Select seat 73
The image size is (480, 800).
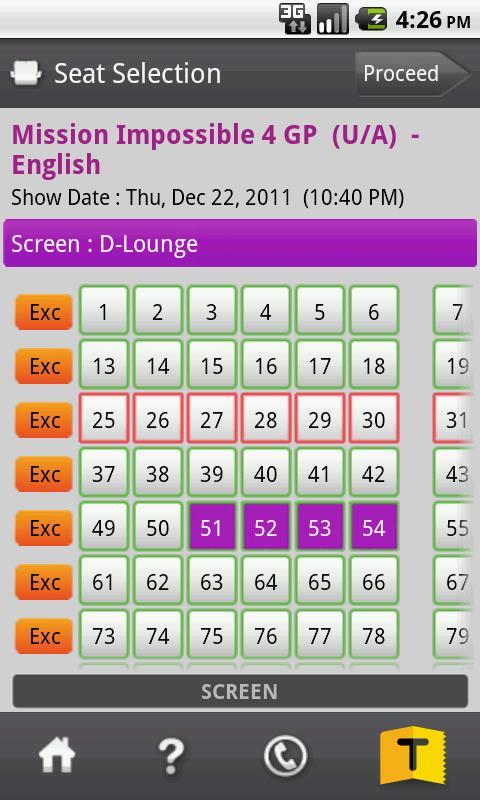pyautogui.click(x=104, y=635)
